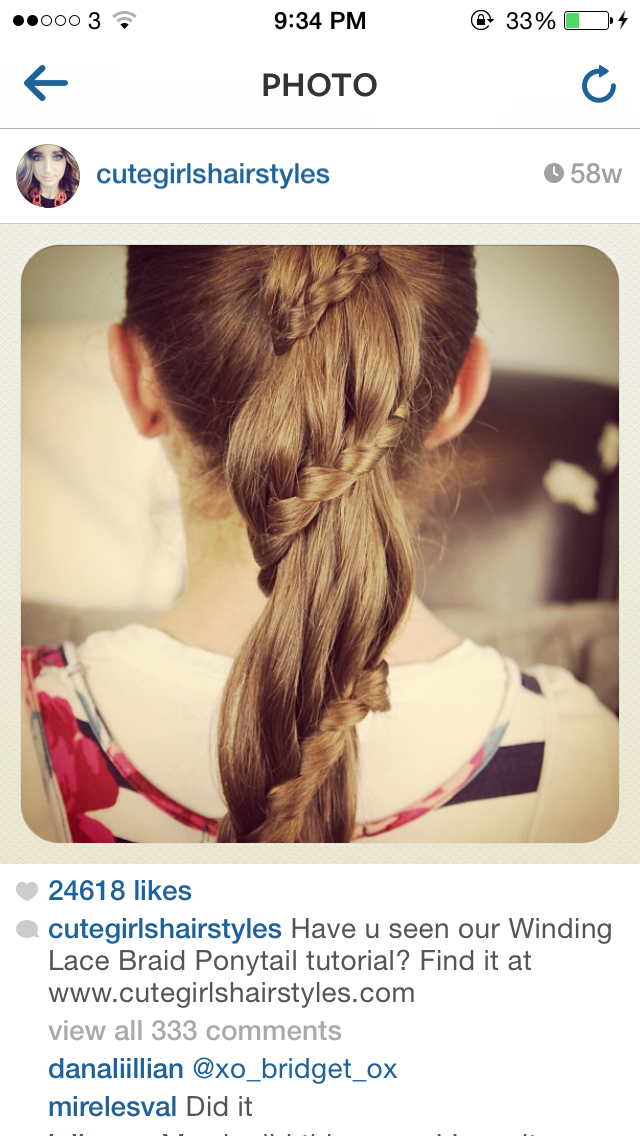View all 333 comments
Viewport: 640px width, 1136px height.
[195, 1030]
